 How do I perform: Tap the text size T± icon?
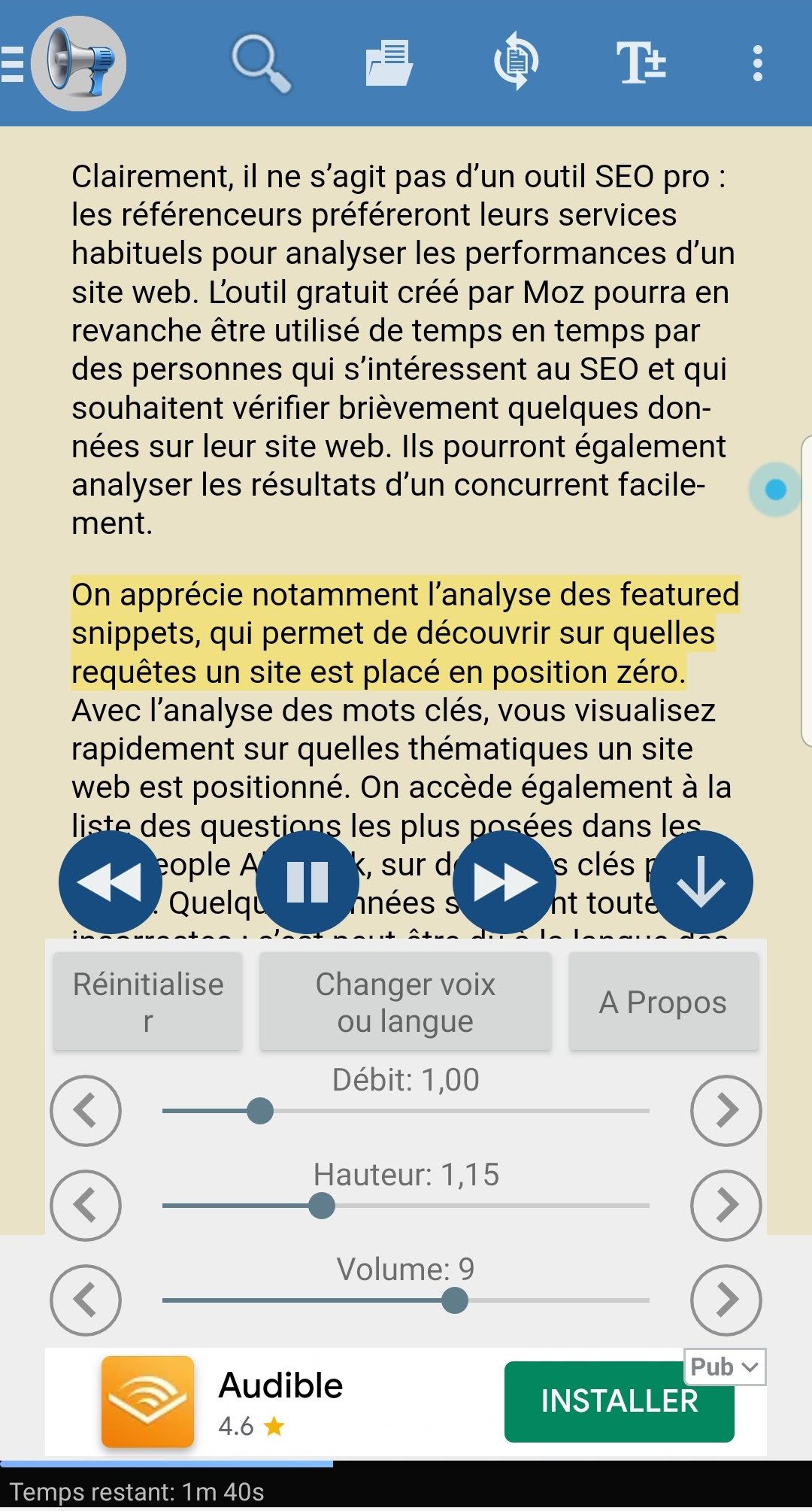(x=641, y=63)
